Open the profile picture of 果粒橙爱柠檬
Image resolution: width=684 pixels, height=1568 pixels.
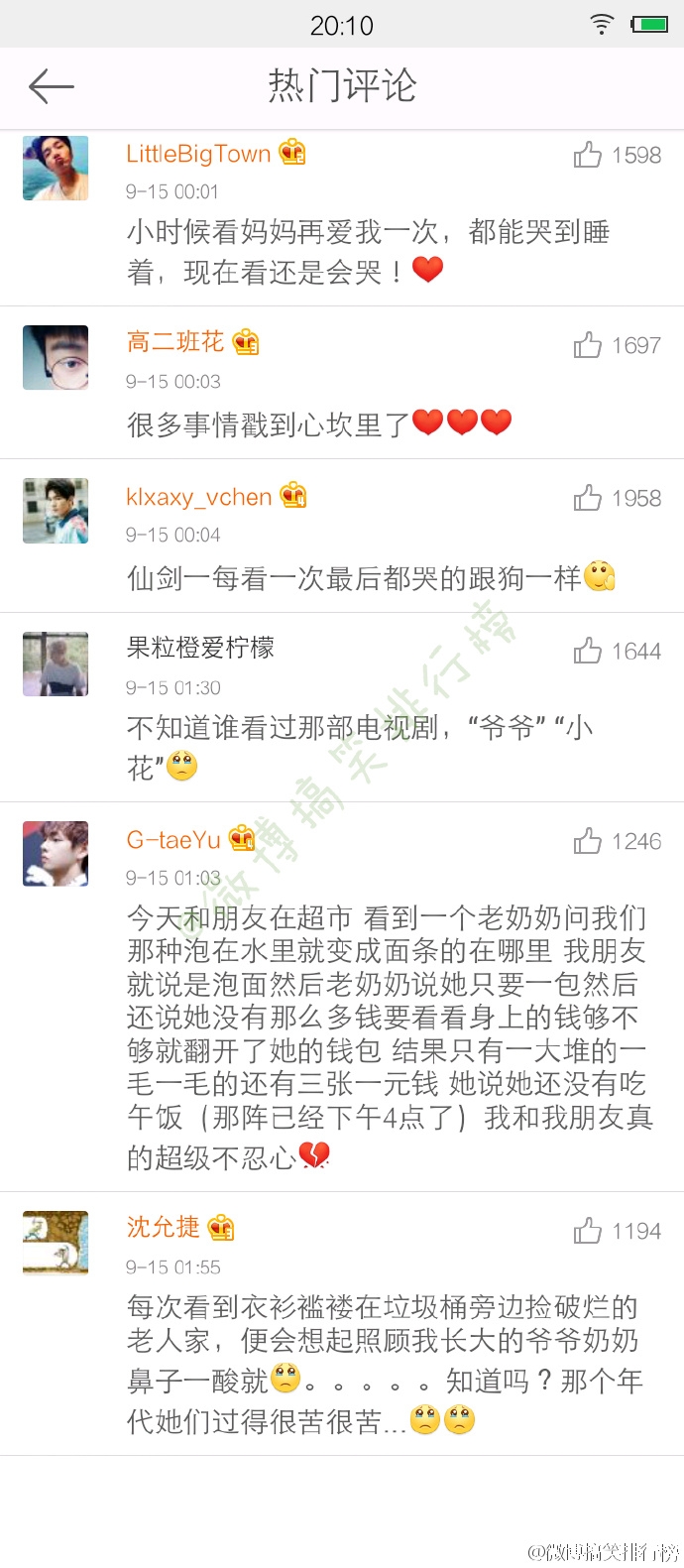click(56, 663)
